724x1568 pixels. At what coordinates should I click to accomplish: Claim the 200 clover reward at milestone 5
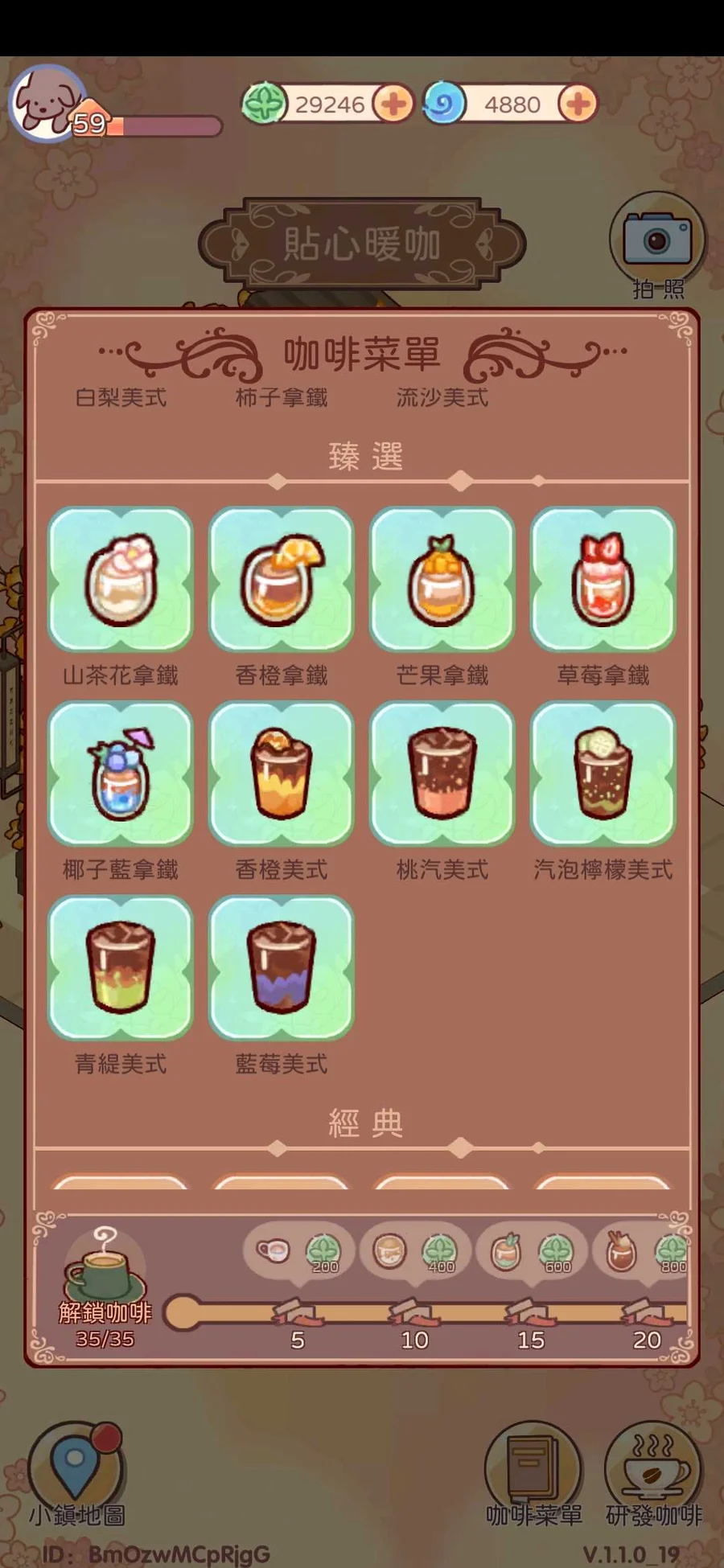(x=298, y=1252)
